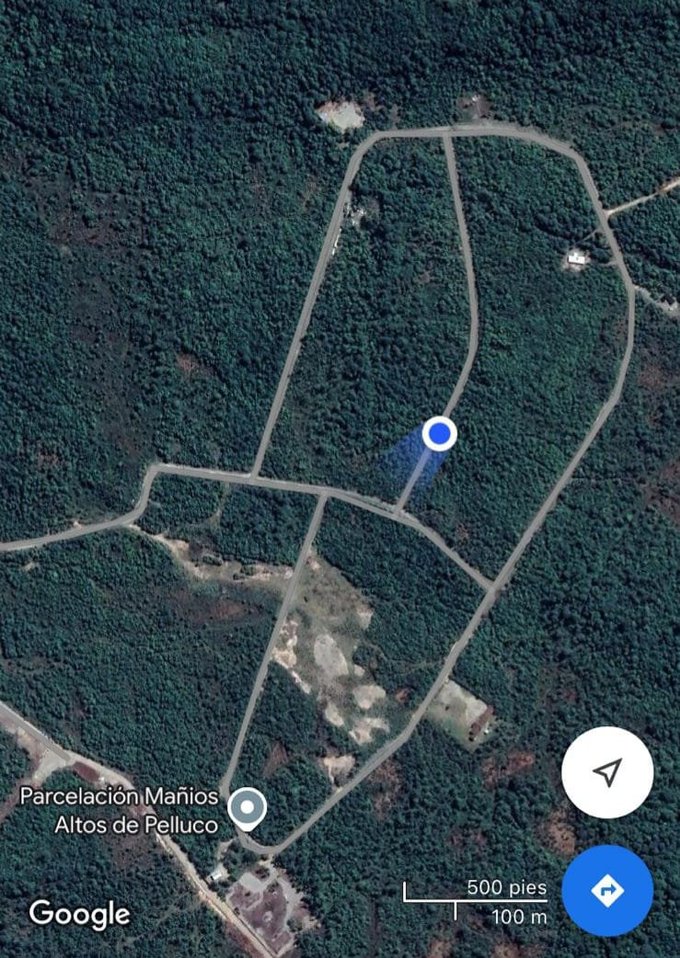The width and height of the screenshot is (680, 958).
Task: Tap the blue current location dot
Action: (439, 434)
